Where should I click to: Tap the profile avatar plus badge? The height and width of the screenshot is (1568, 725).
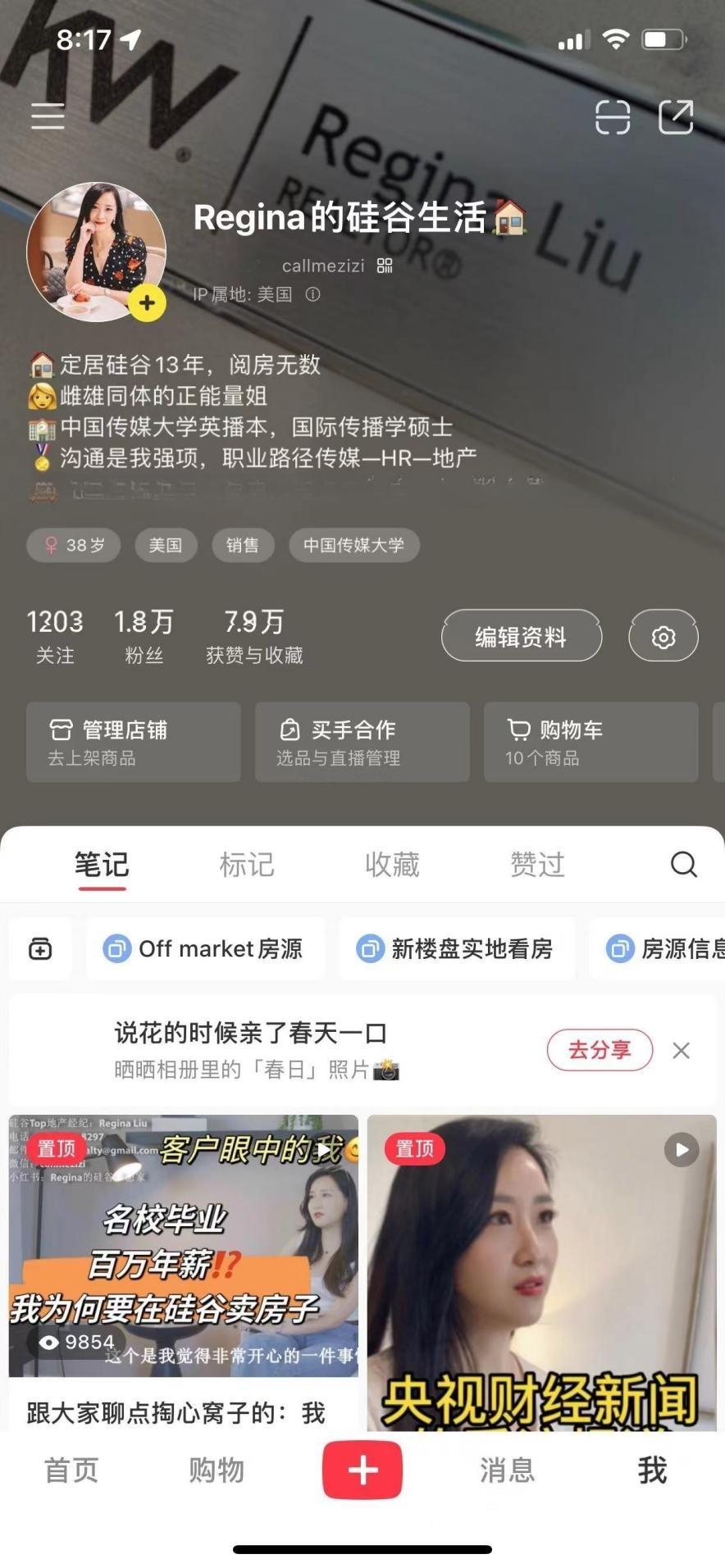[147, 303]
